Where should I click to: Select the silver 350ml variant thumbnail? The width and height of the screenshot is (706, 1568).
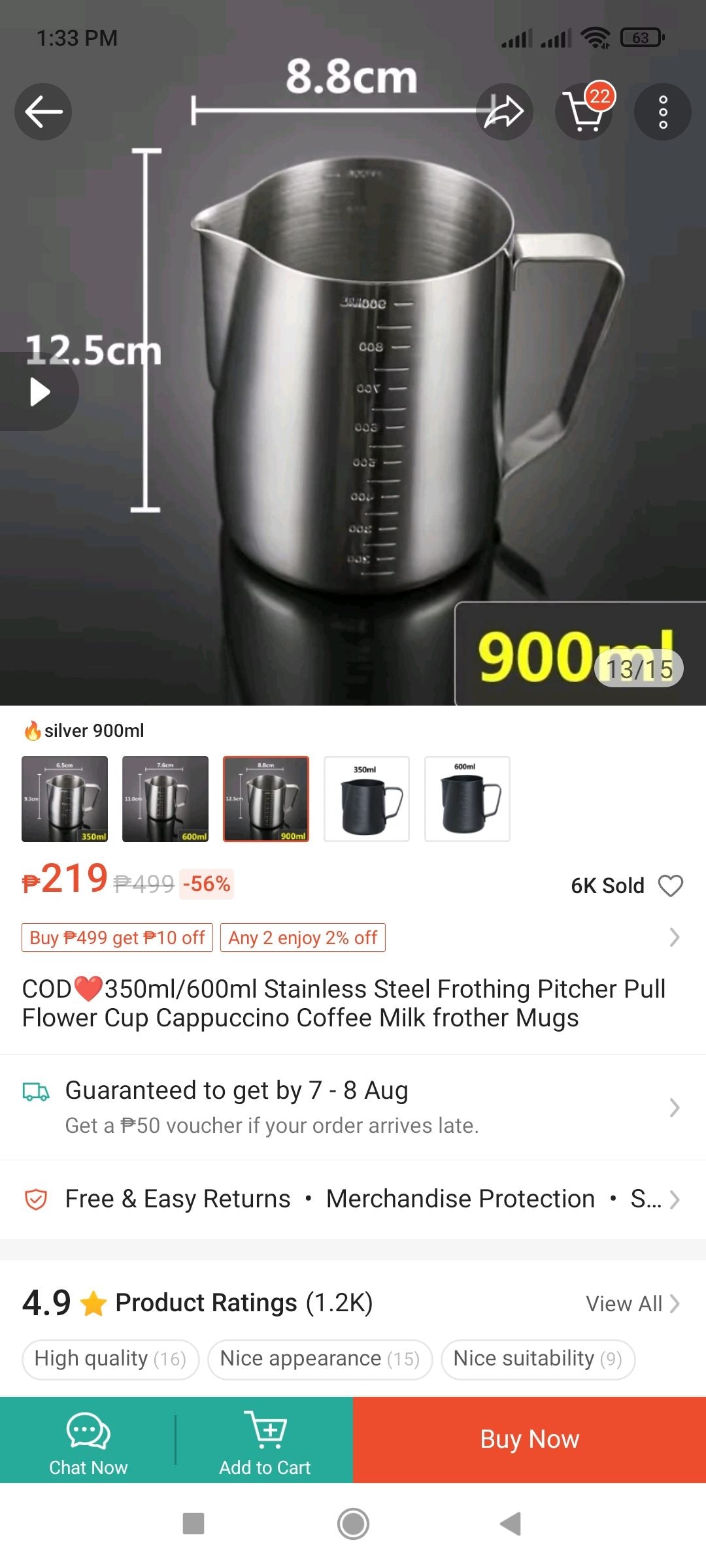click(65, 798)
